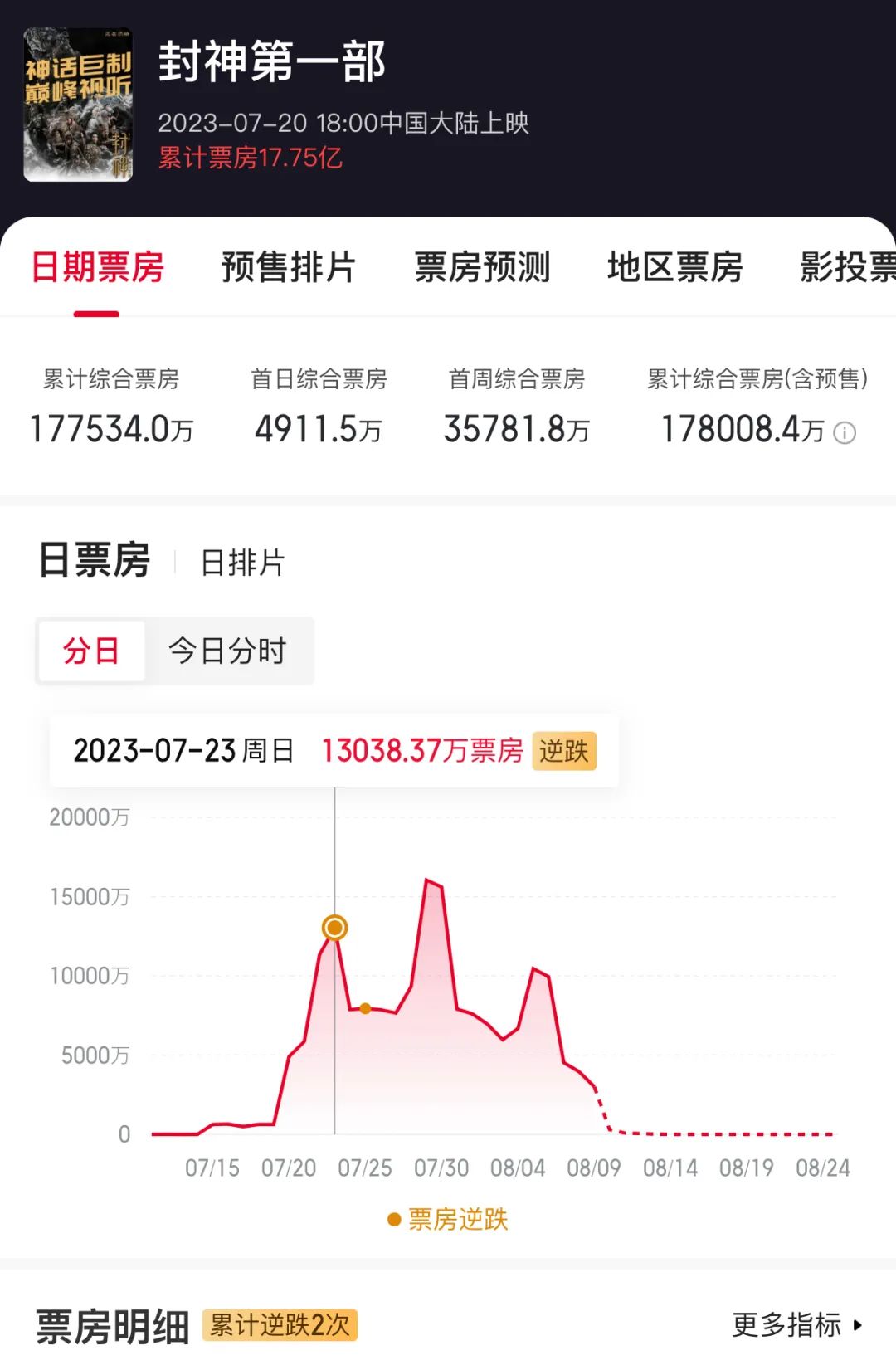
Task: Click the orange 票房逆跌 legend dot
Action: (x=393, y=1220)
